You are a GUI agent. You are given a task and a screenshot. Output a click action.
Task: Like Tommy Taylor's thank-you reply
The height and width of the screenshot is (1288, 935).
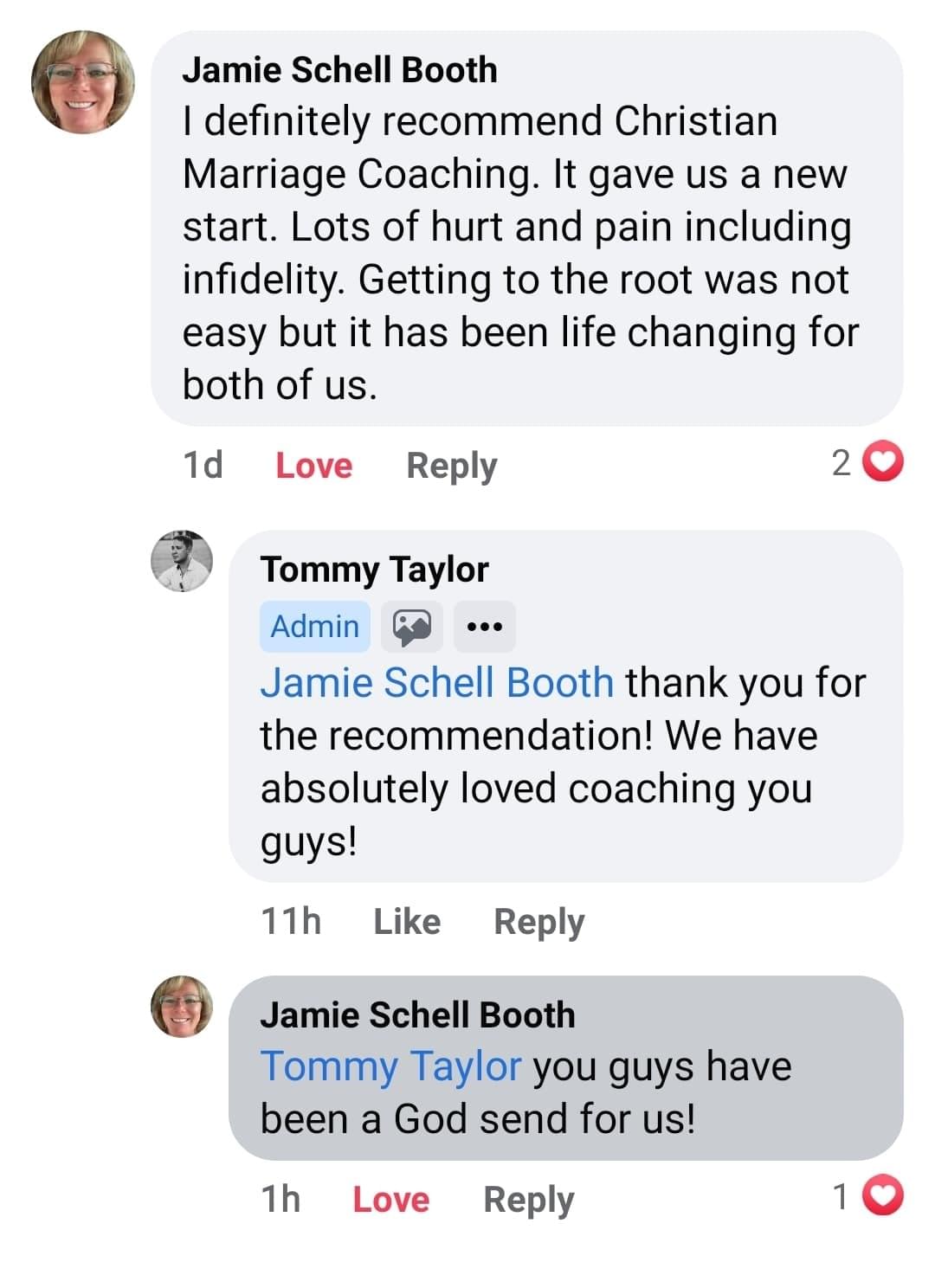click(406, 921)
